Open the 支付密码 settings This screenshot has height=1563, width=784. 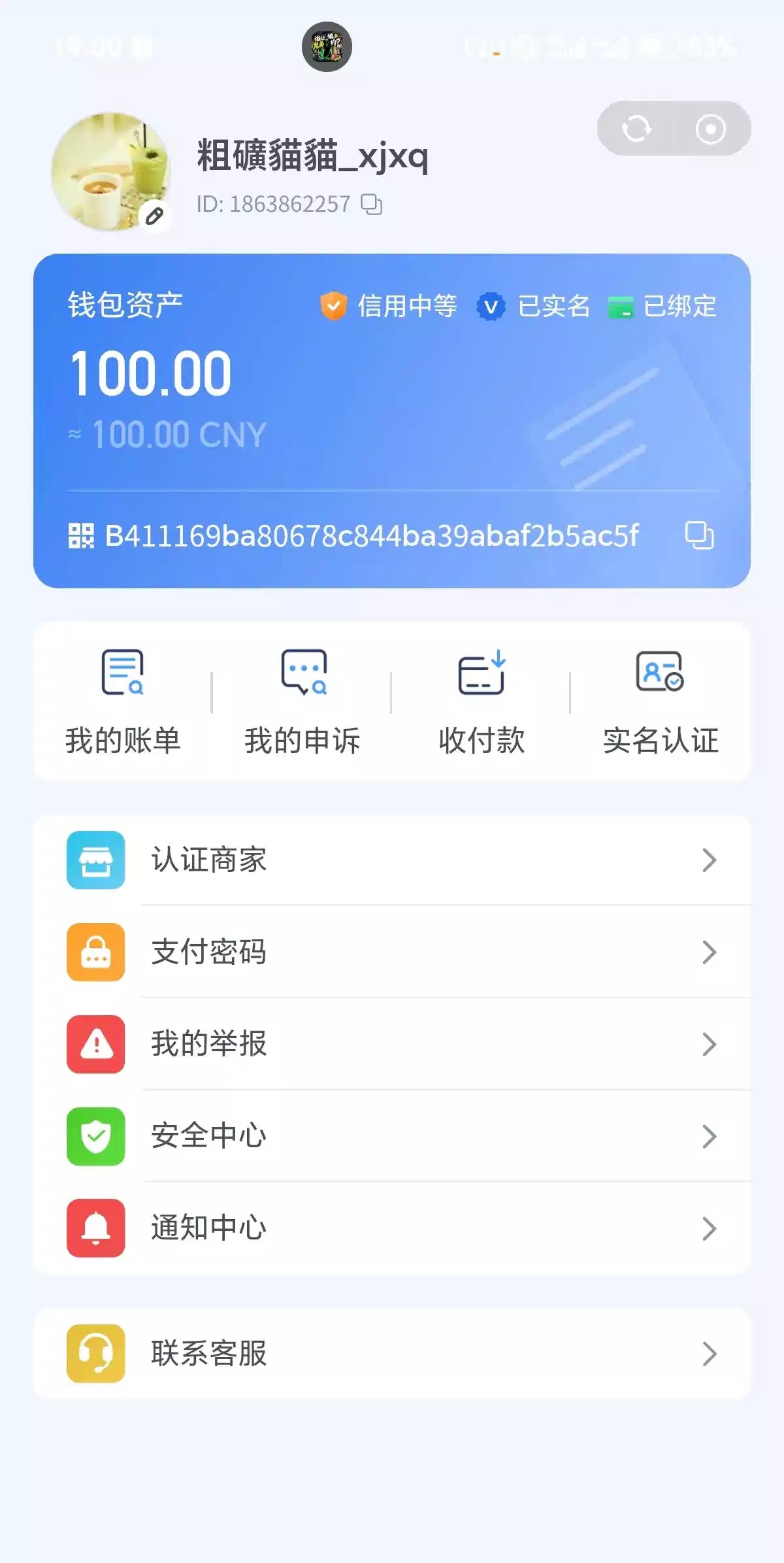pyautogui.click(x=392, y=952)
